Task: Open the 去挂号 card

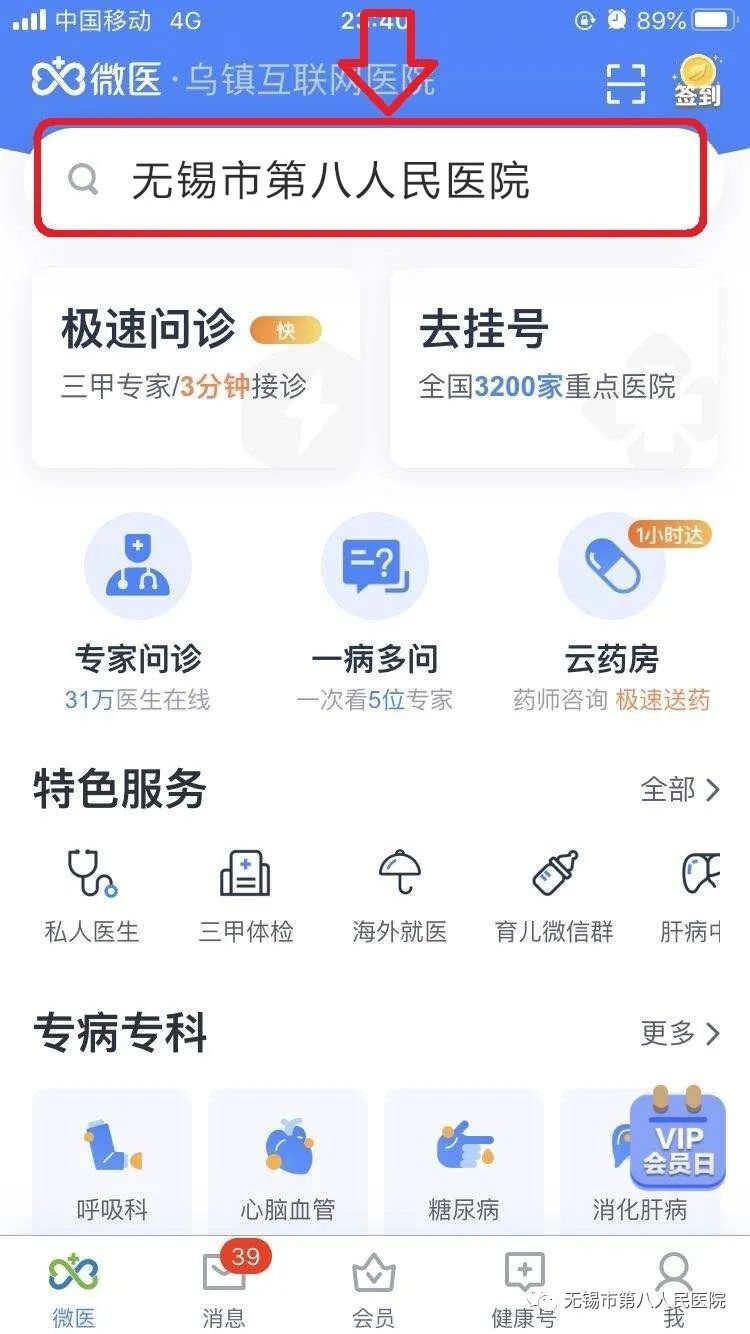Action: pyautogui.click(x=553, y=367)
